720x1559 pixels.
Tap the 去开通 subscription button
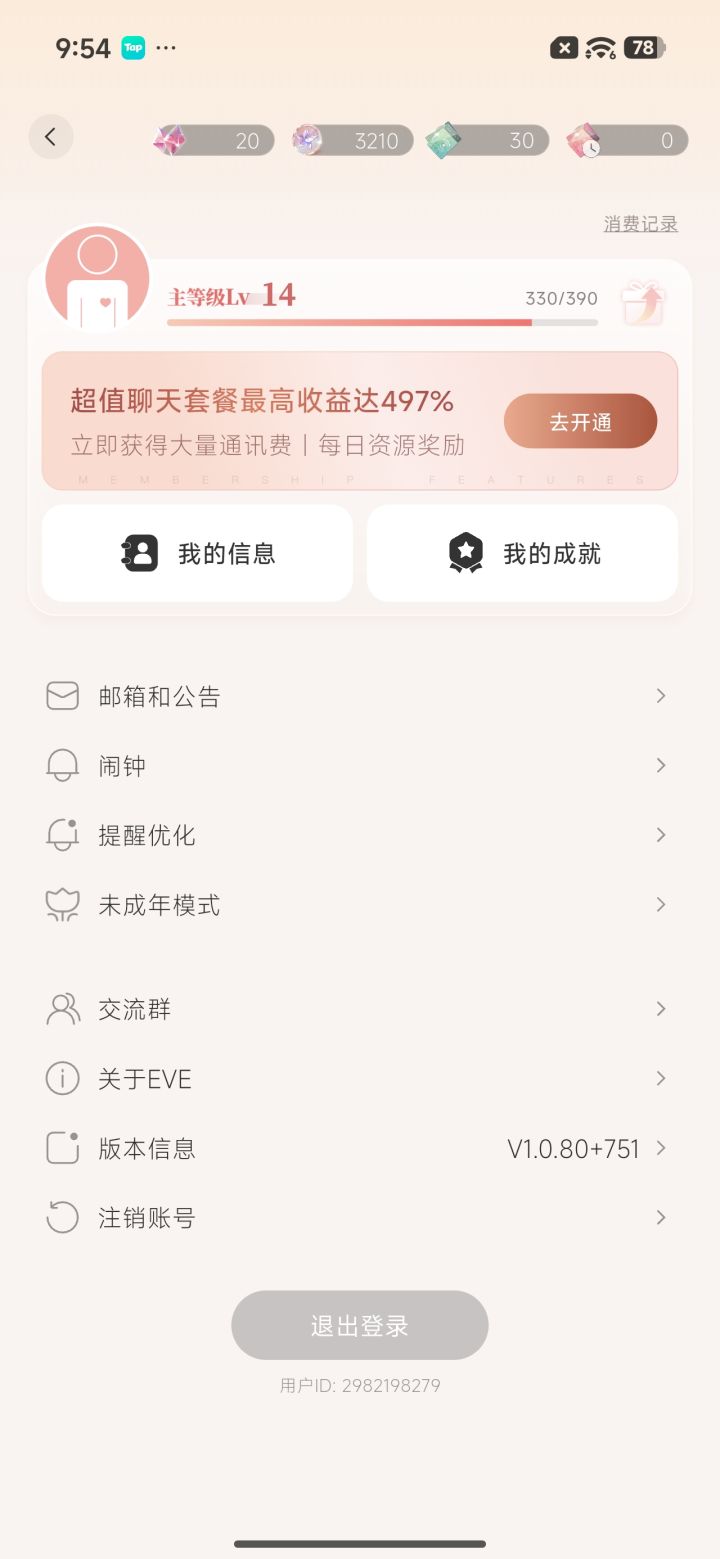(x=580, y=420)
